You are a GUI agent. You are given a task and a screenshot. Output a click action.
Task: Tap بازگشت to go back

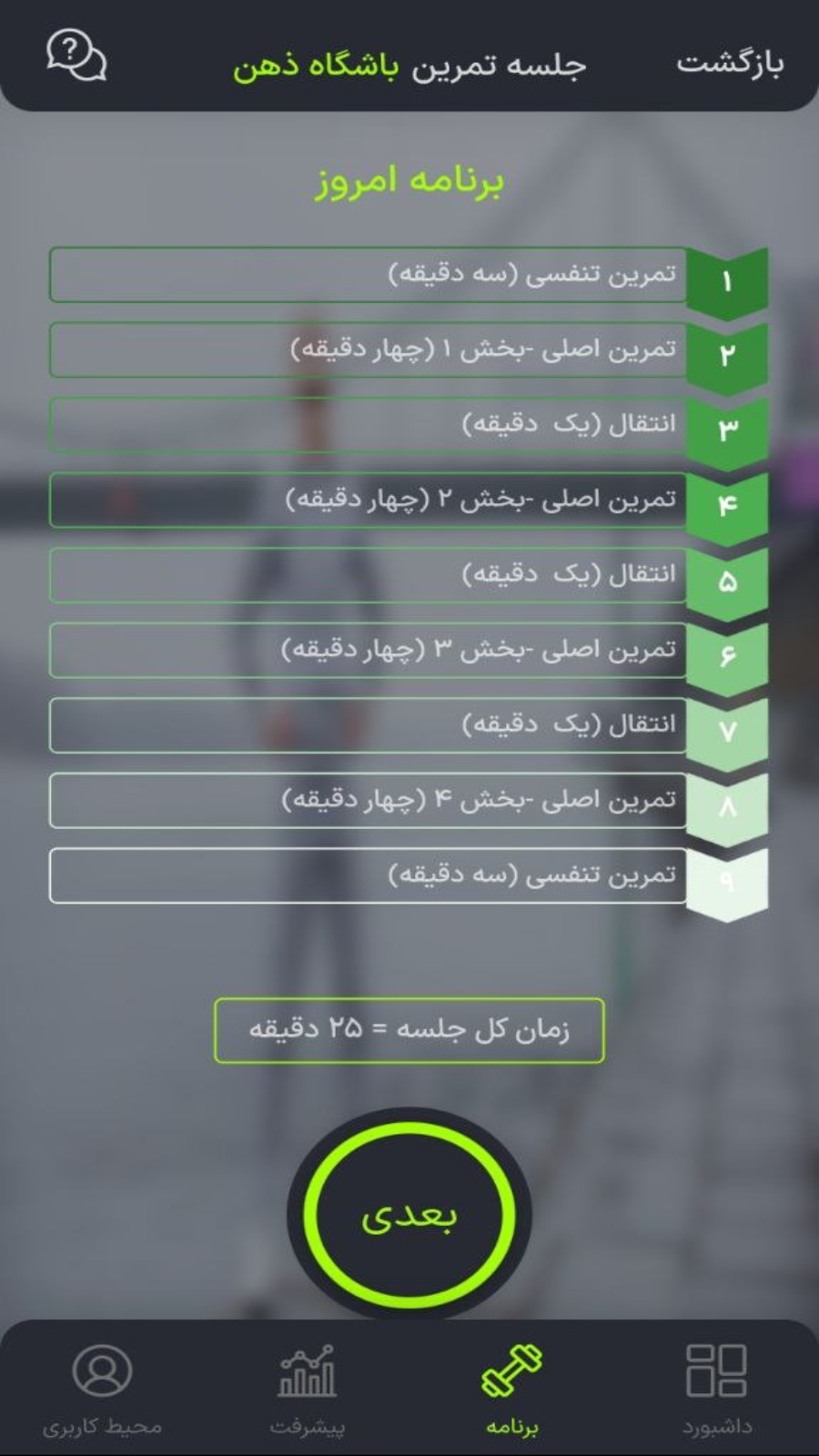point(729,64)
